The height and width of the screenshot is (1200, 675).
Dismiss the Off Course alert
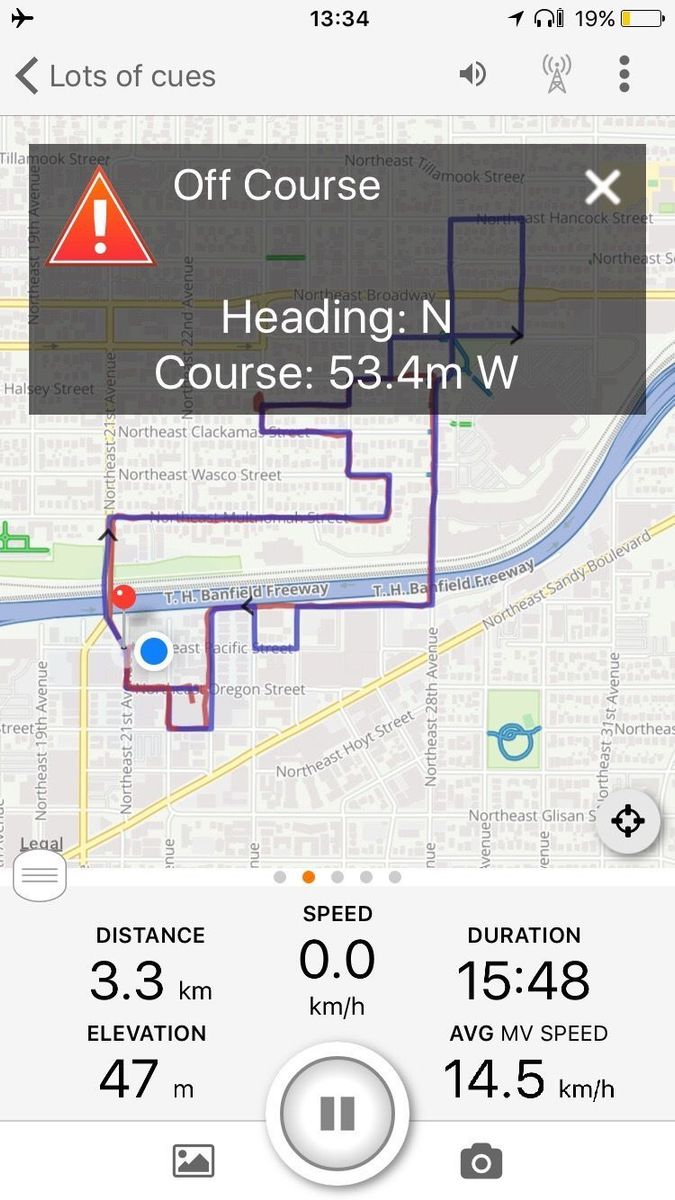(602, 187)
